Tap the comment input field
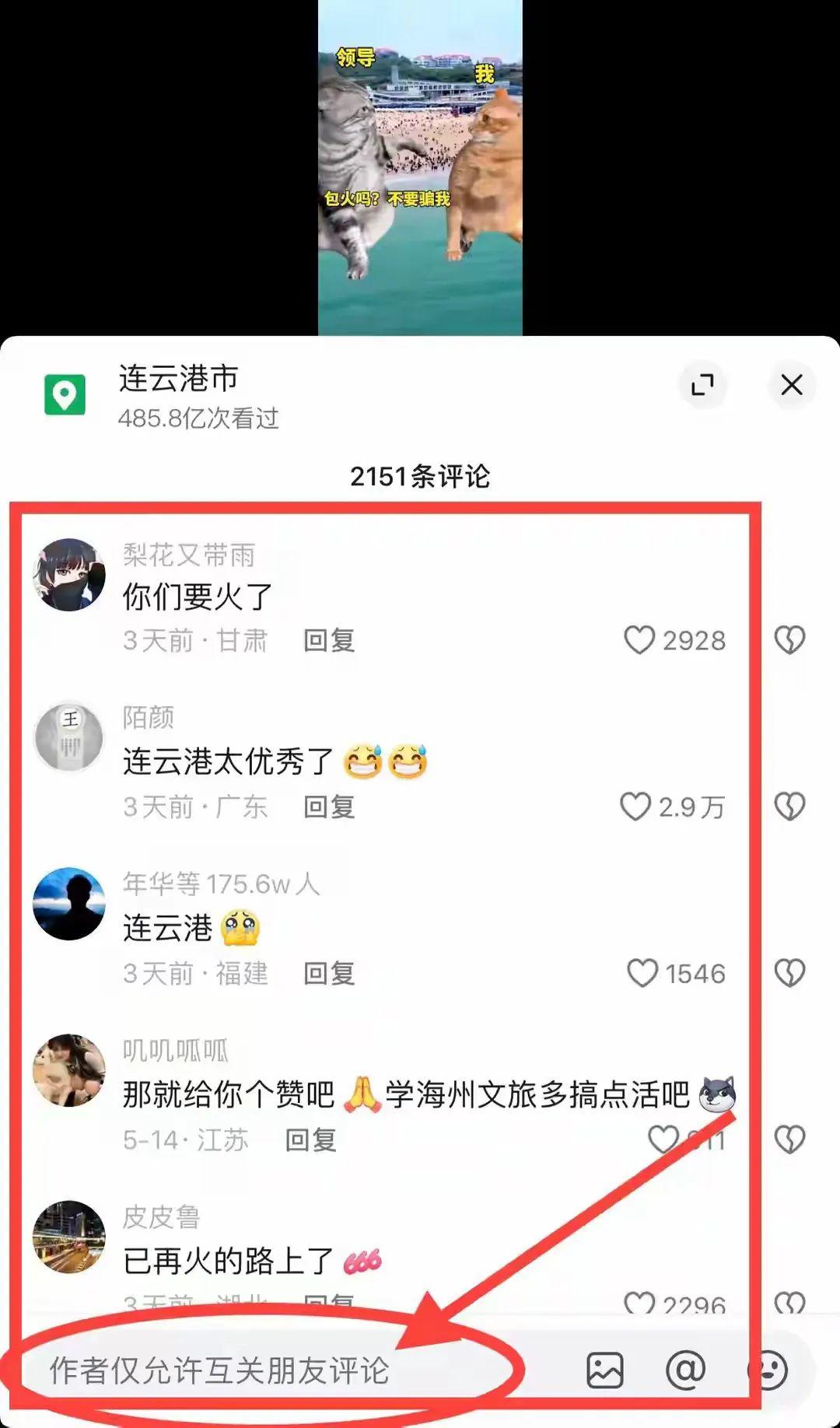This screenshot has height=1428, width=840. tap(233, 1370)
